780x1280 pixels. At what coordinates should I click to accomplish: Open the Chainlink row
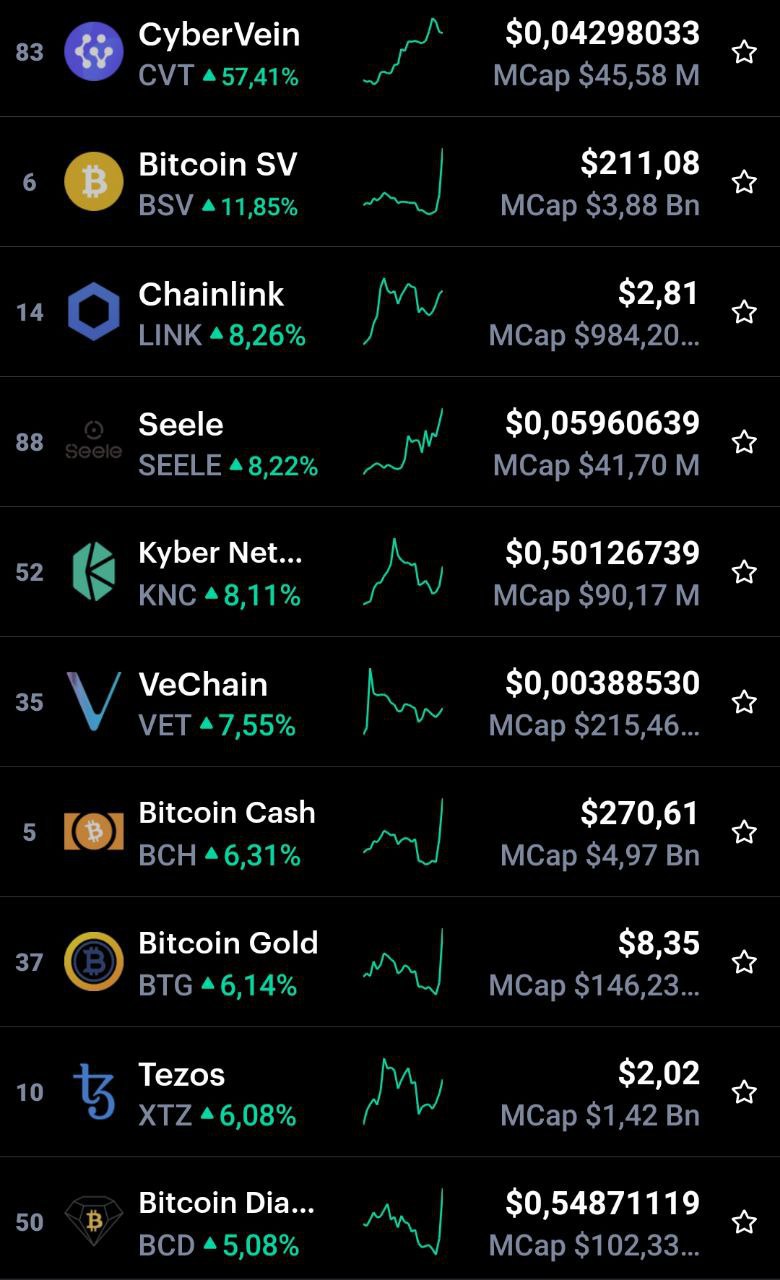point(390,312)
